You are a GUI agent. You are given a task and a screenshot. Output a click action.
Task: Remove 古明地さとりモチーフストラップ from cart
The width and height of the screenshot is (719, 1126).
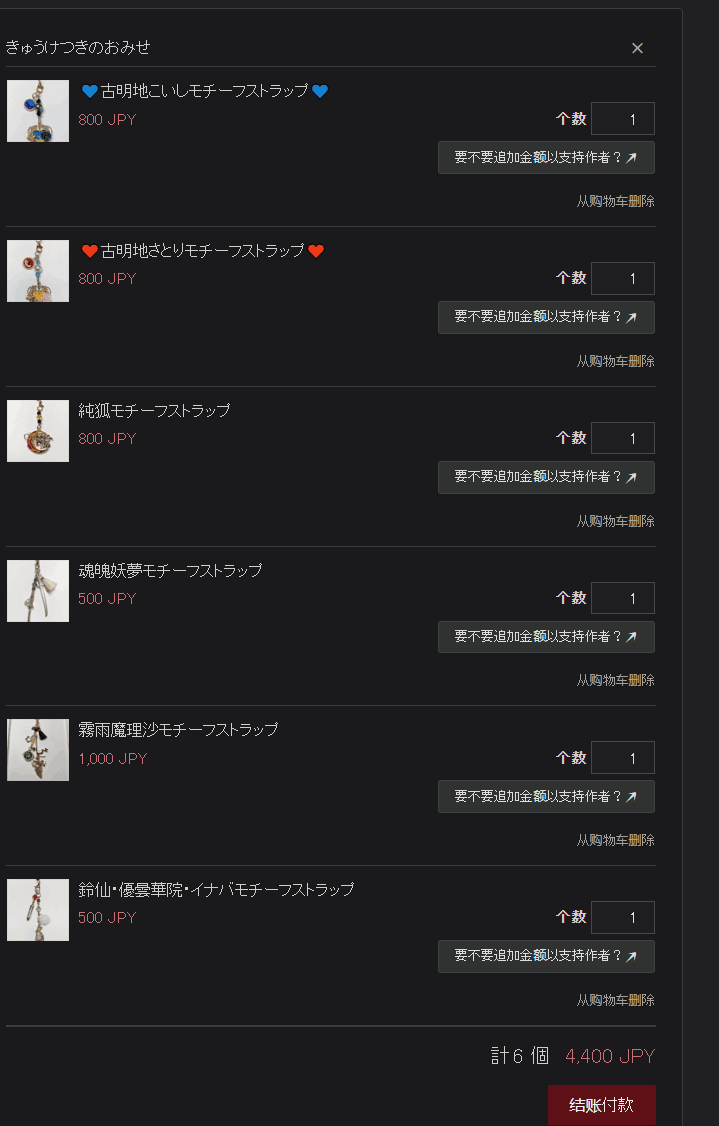click(x=615, y=361)
